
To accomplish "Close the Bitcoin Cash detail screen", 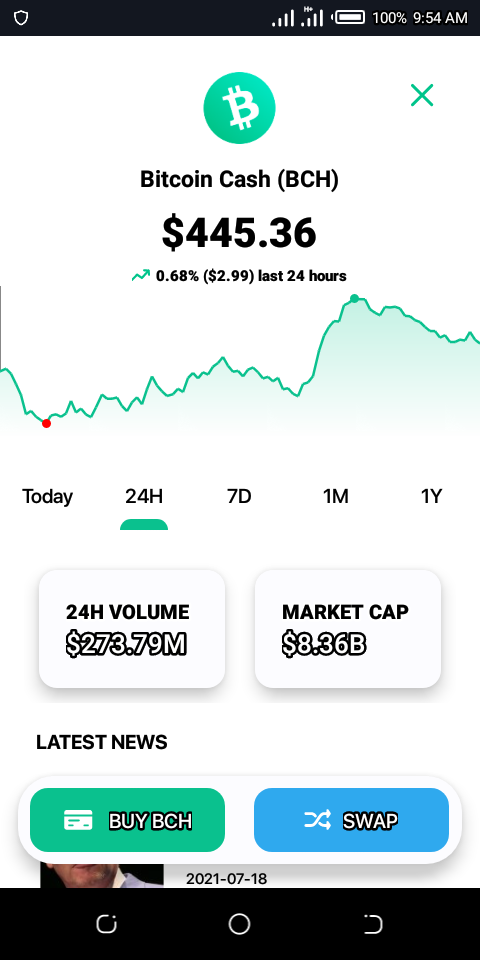I will coord(422,95).
